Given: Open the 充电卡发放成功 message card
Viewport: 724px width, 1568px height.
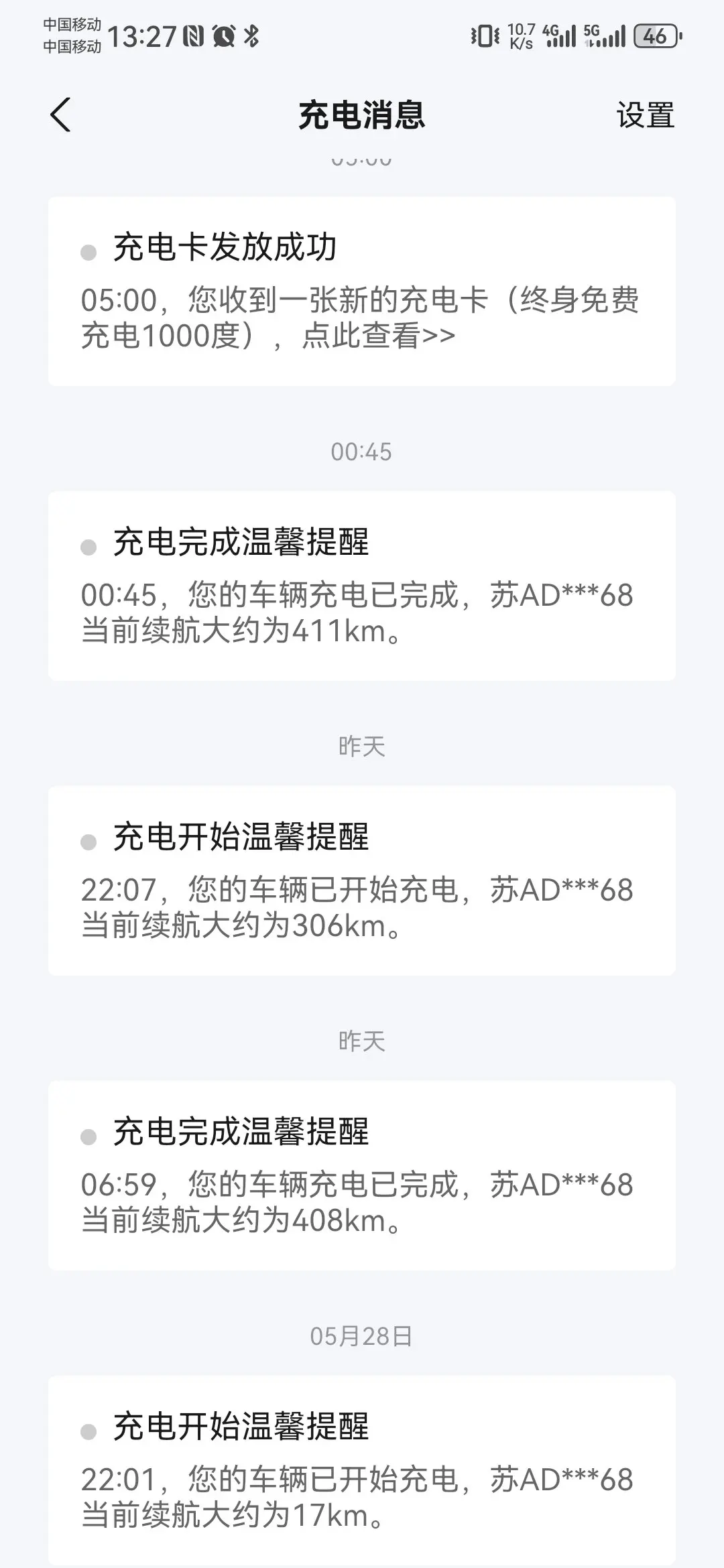Looking at the screenshot, I should [362, 291].
